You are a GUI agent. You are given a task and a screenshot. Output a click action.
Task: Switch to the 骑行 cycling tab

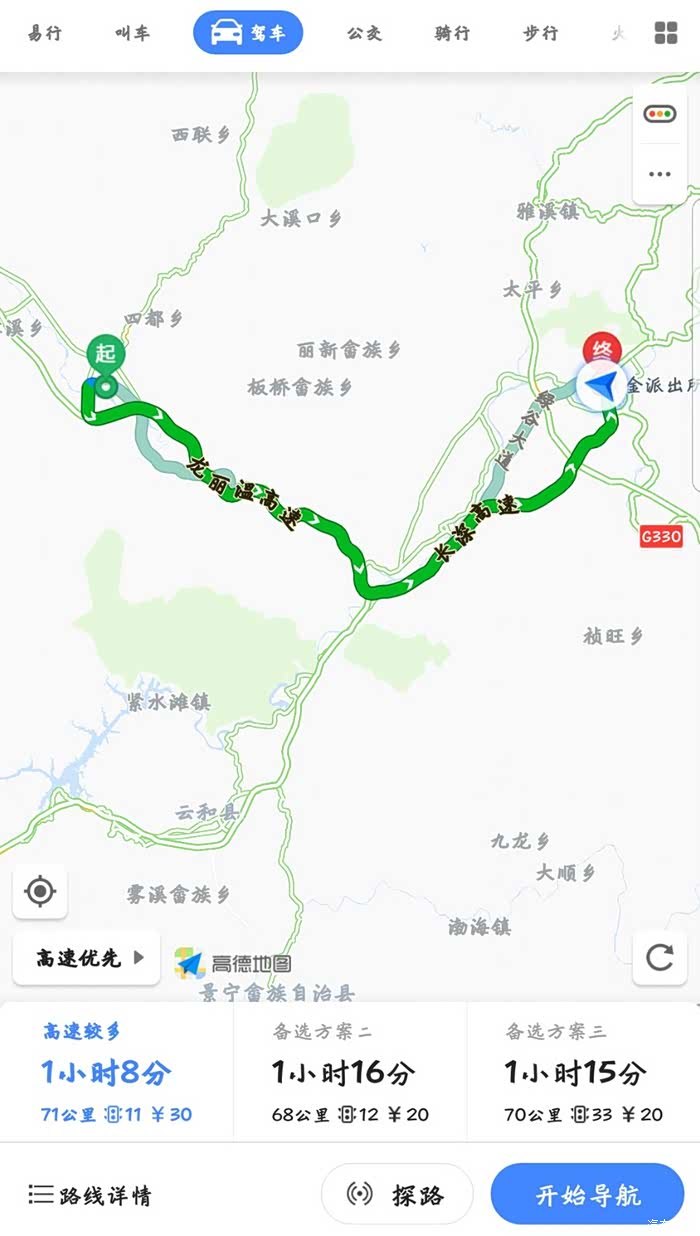452,34
